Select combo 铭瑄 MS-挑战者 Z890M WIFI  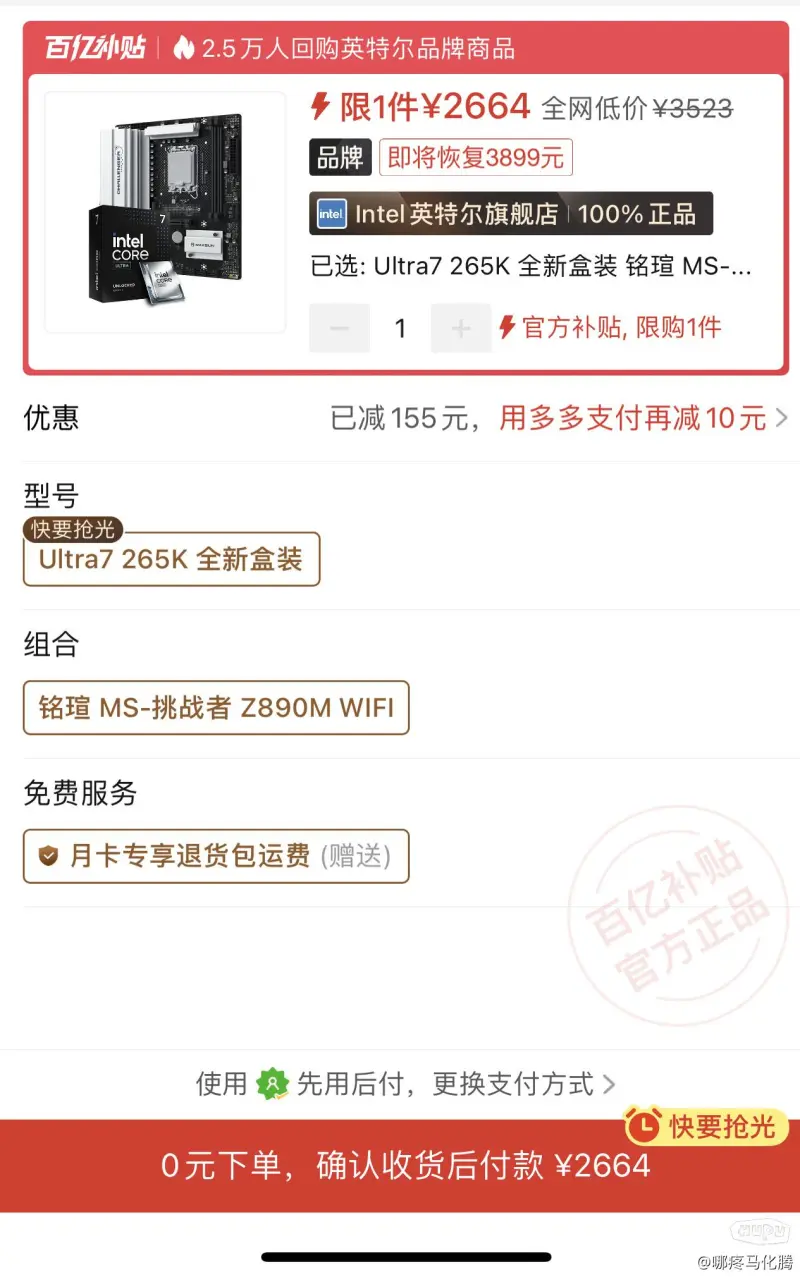point(216,708)
